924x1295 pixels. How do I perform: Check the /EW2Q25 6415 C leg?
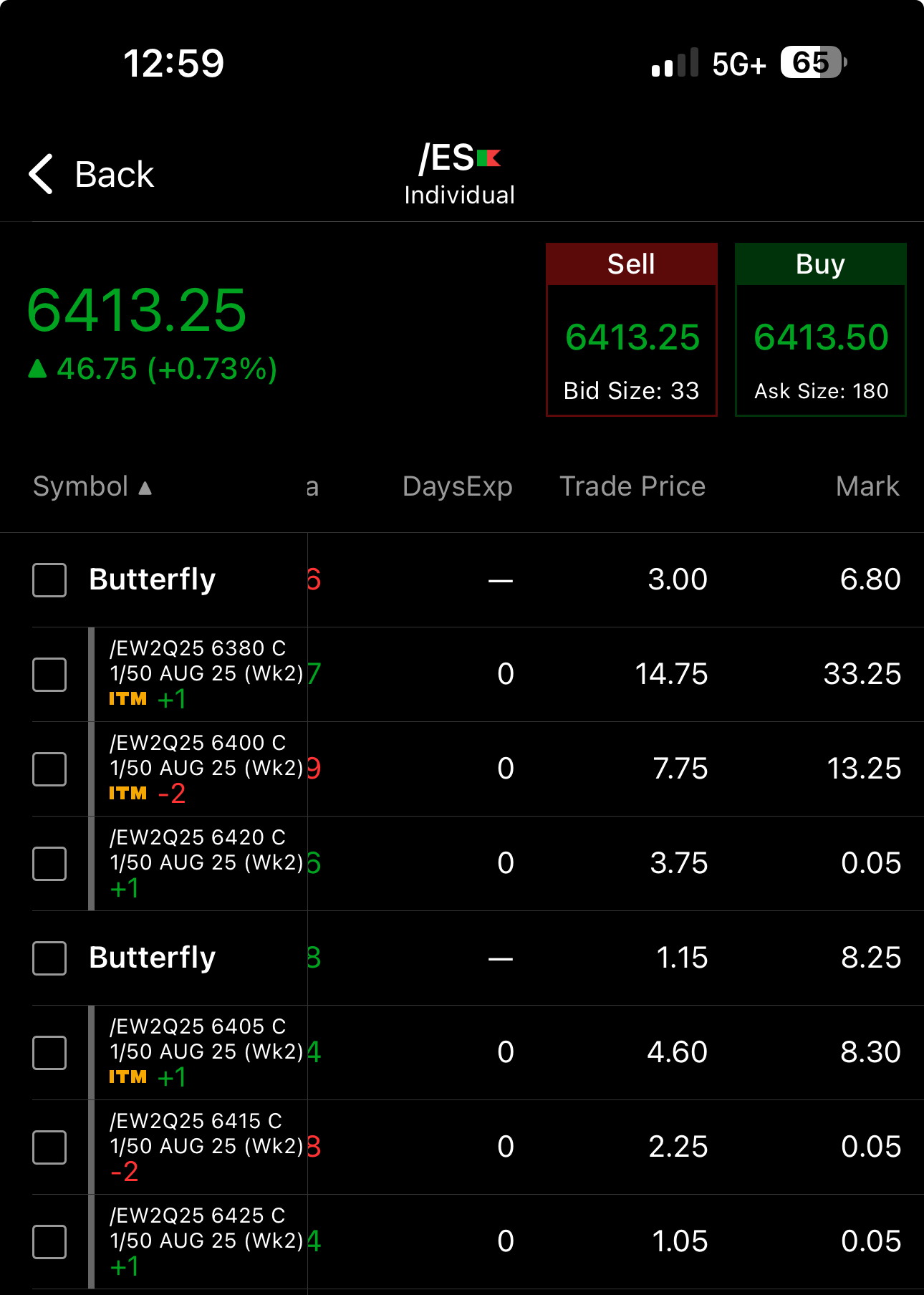pos(49,1147)
